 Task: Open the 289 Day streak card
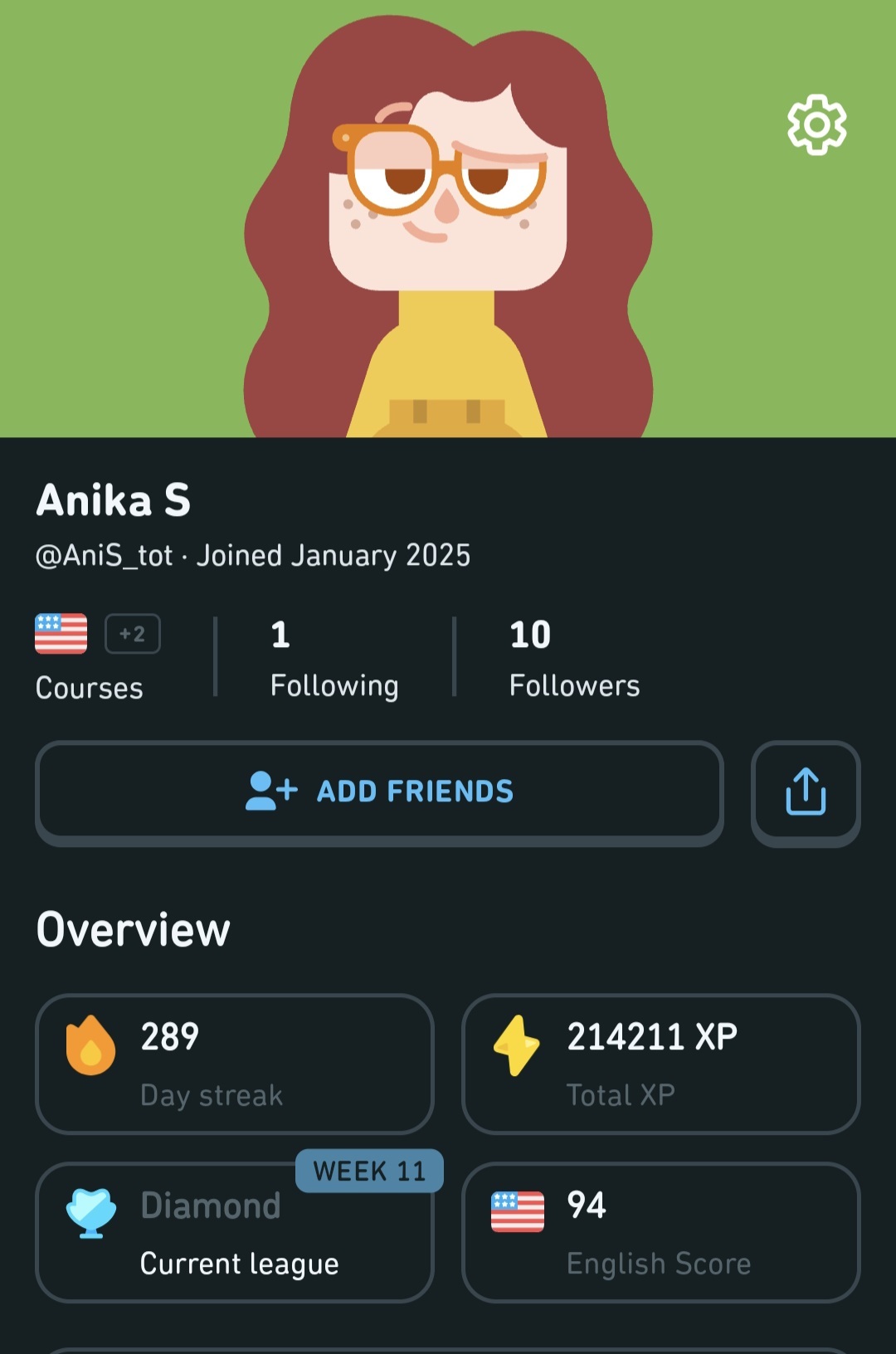pyautogui.click(x=235, y=1064)
